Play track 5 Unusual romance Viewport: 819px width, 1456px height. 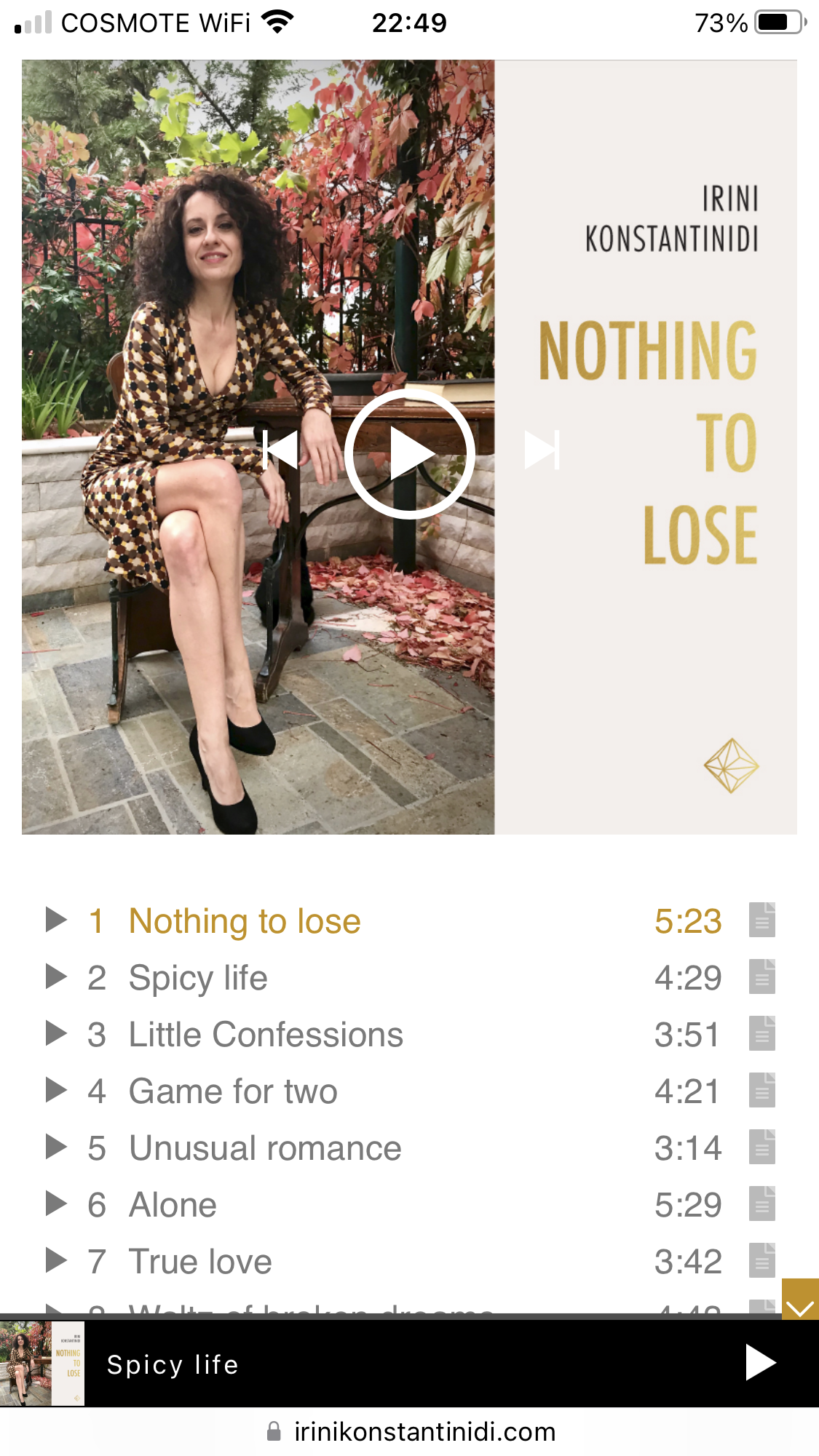point(56,1147)
